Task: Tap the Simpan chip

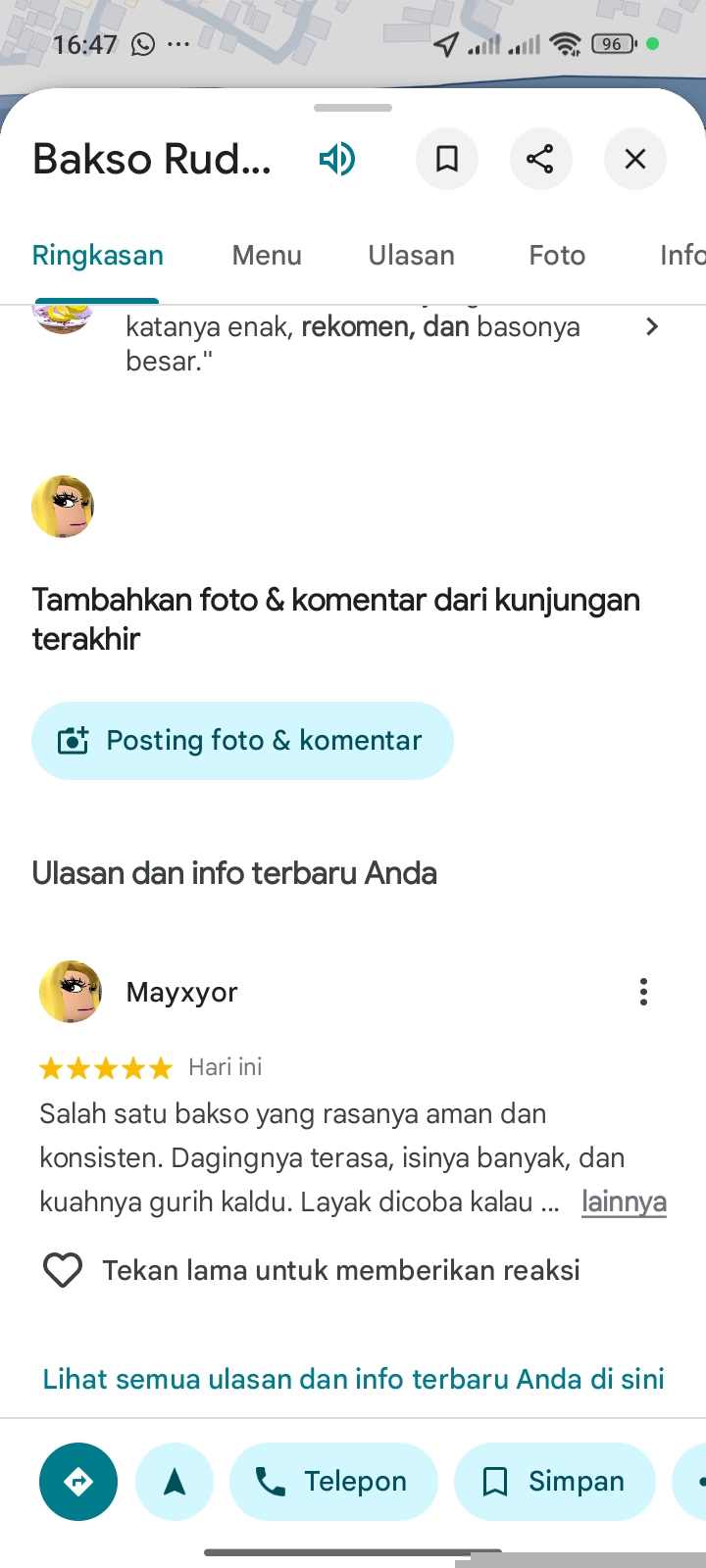Action: pyautogui.click(x=555, y=1482)
